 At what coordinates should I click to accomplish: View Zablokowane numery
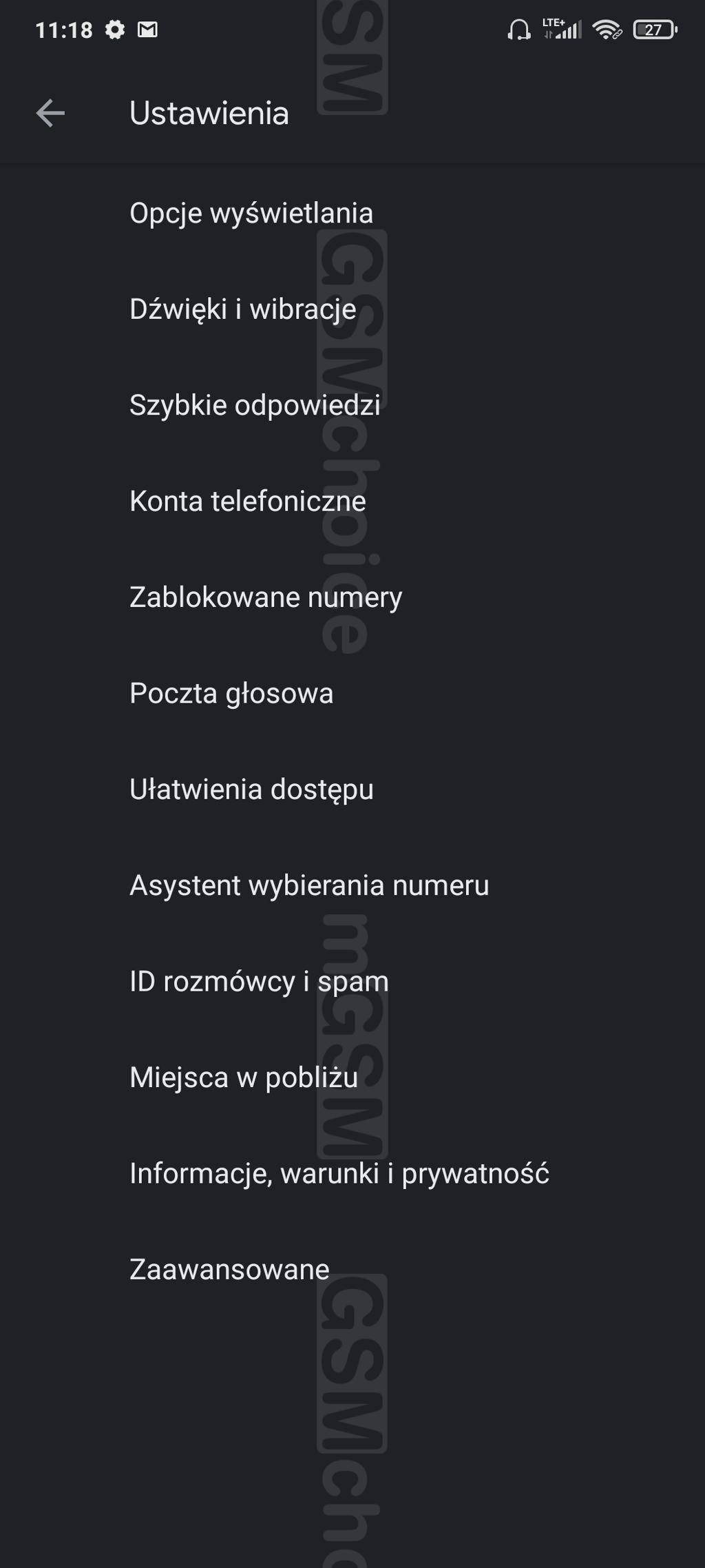(352, 597)
